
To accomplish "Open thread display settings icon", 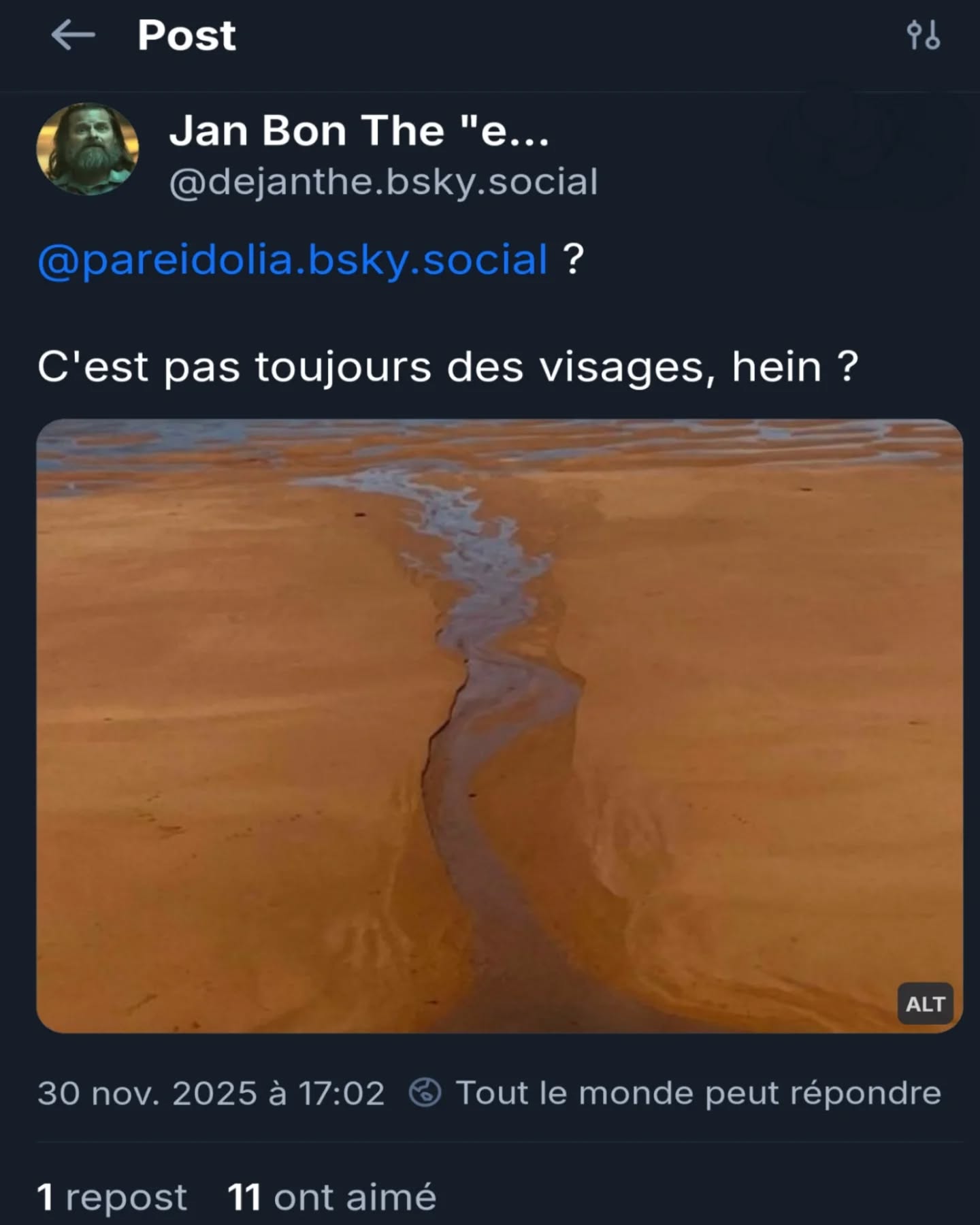I will click(x=924, y=35).
